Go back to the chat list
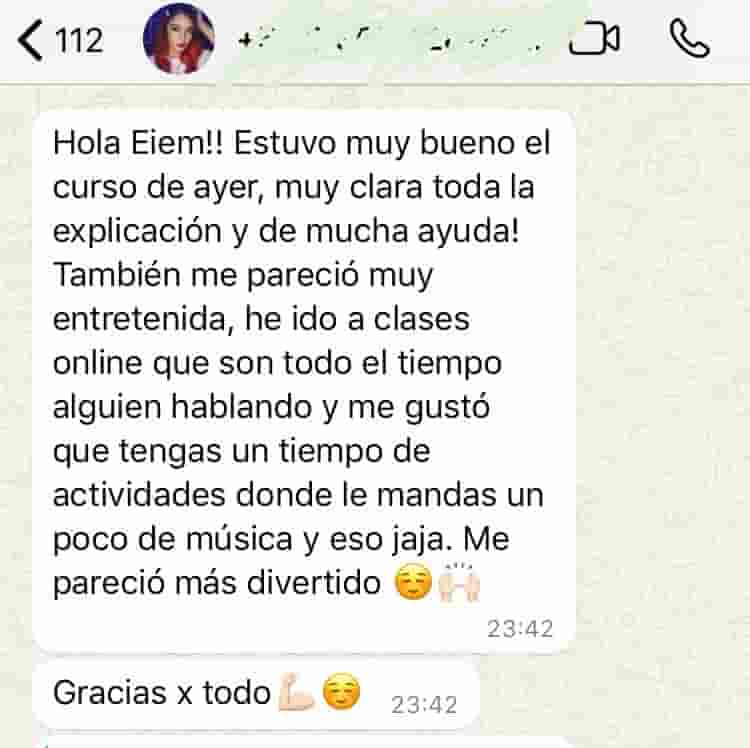The image size is (750, 748). pyautogui.click(x=60, y=42)
